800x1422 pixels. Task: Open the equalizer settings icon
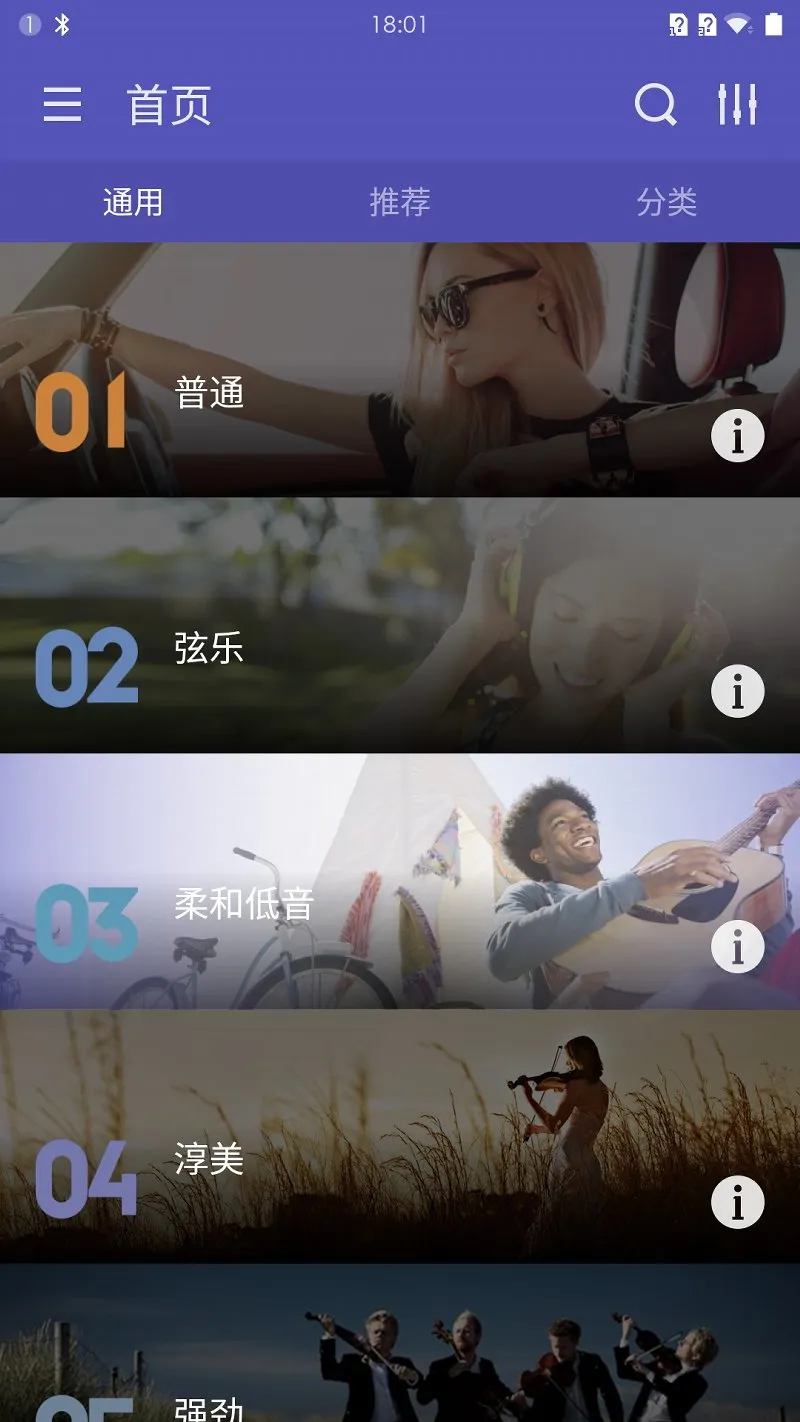(x=738, y=104)
